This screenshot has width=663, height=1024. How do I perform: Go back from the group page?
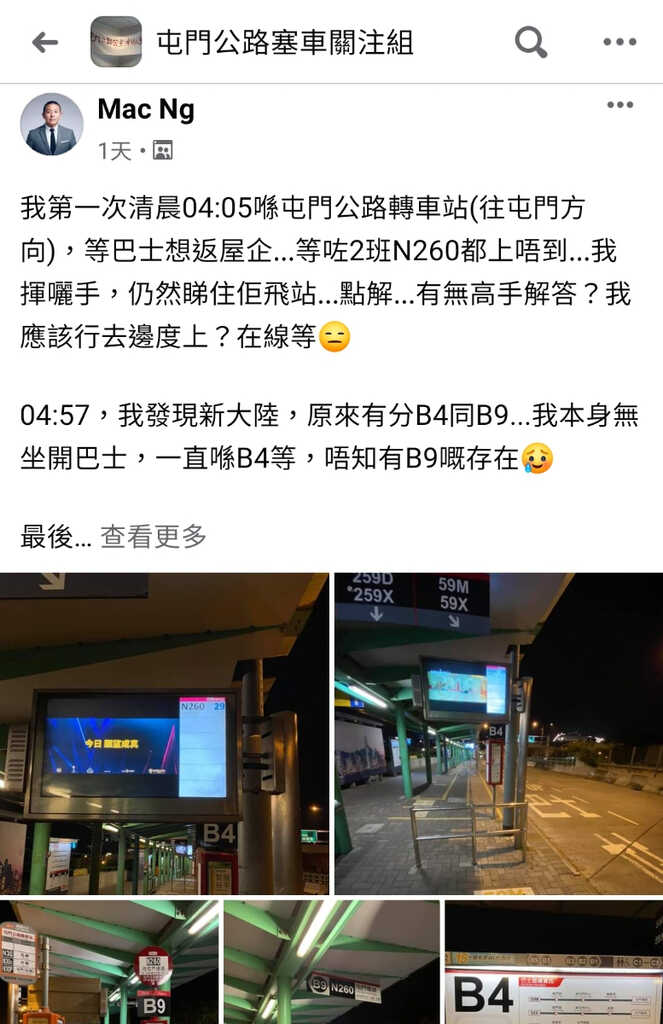(x=45, y=42)
